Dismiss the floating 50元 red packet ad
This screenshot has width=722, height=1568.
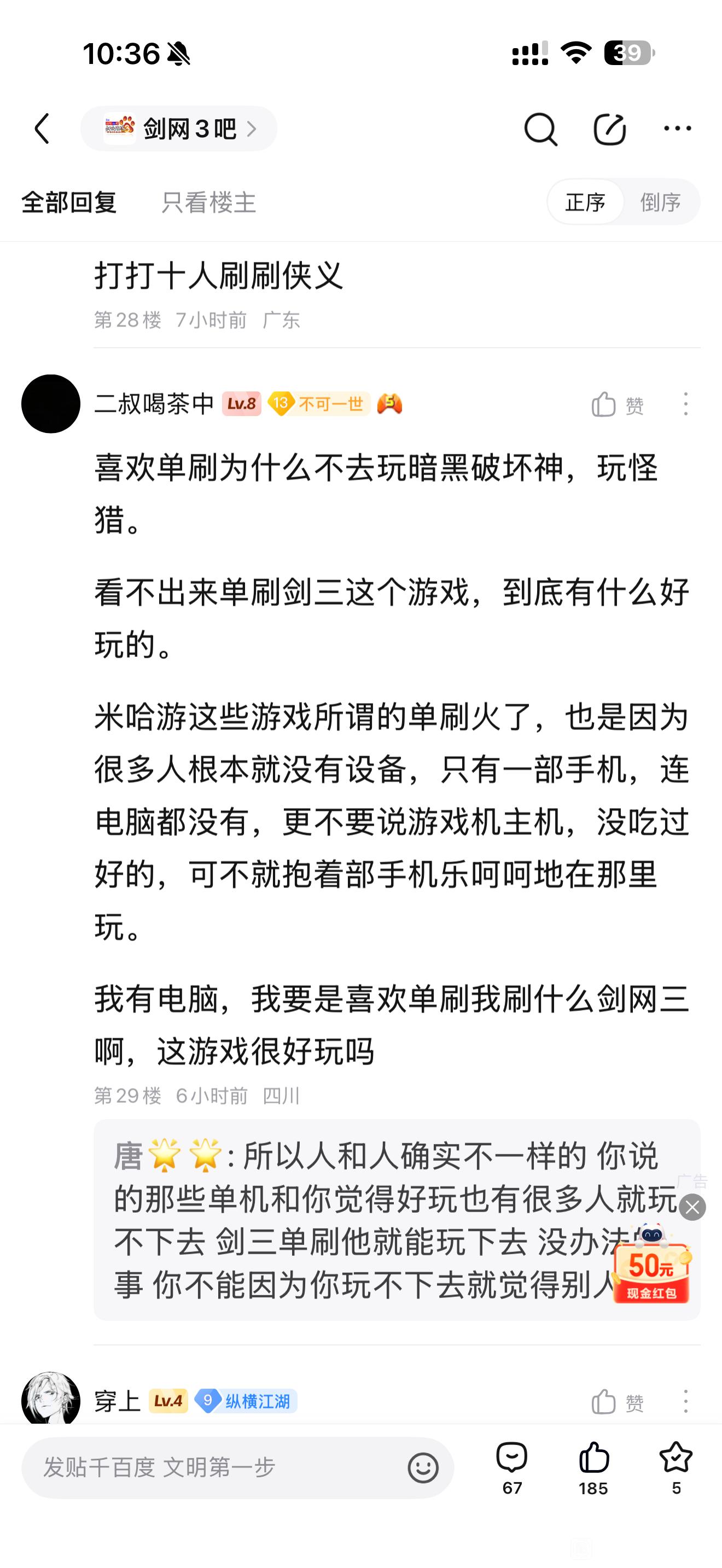[x=693, y=1207]
